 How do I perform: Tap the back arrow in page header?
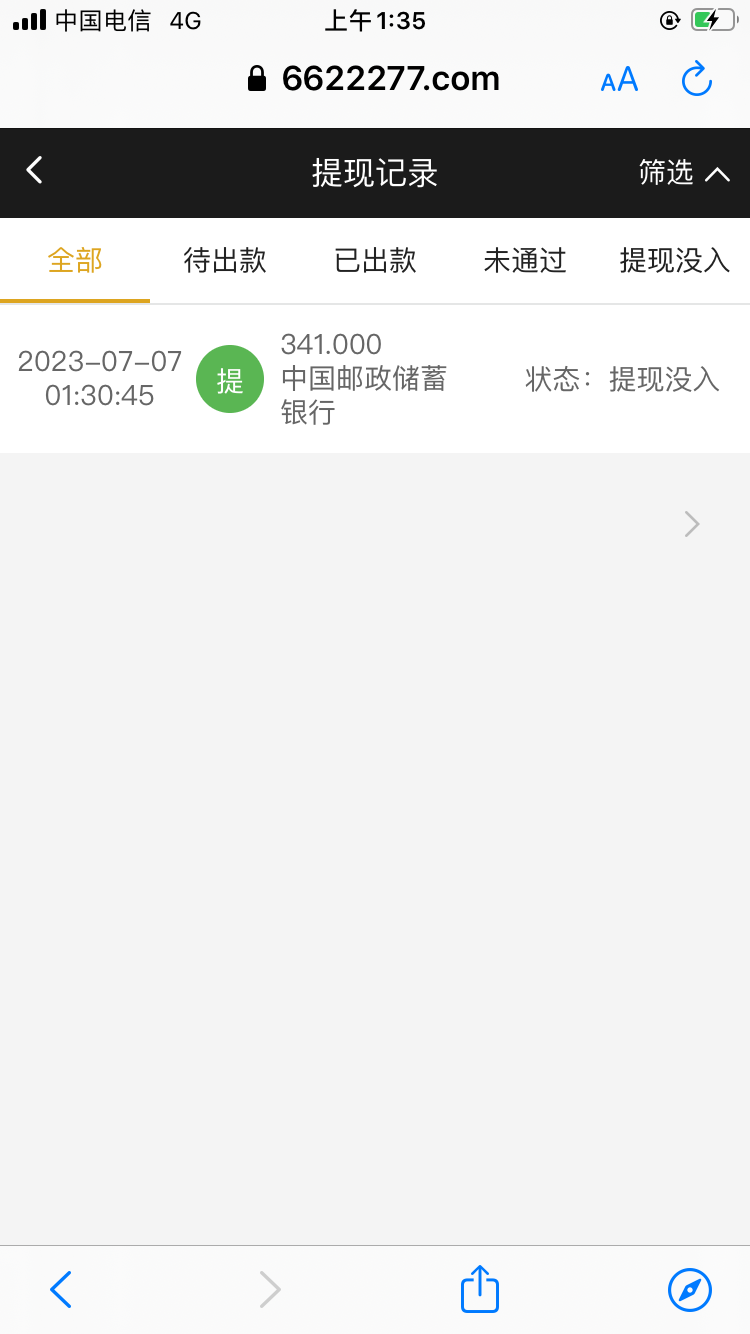coord(33,170)
